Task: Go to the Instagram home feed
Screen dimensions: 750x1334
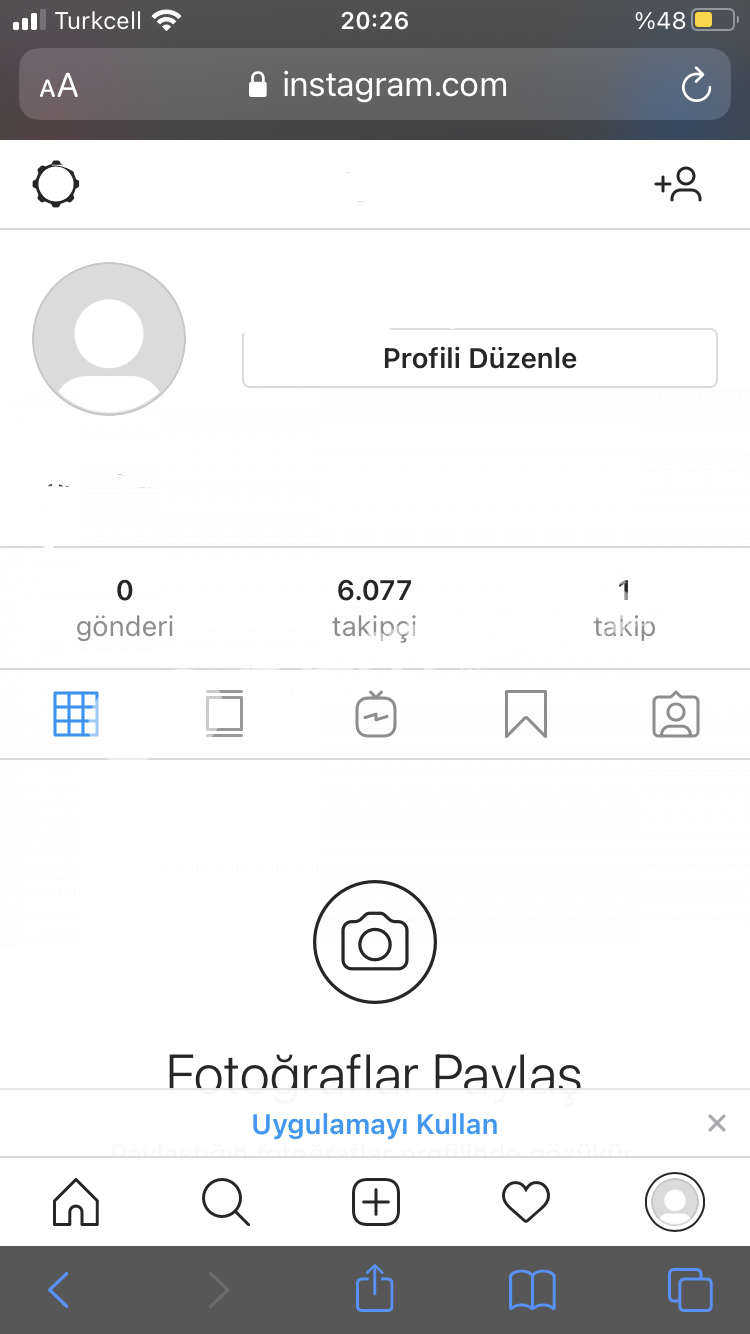Action: pos(76,1201)
